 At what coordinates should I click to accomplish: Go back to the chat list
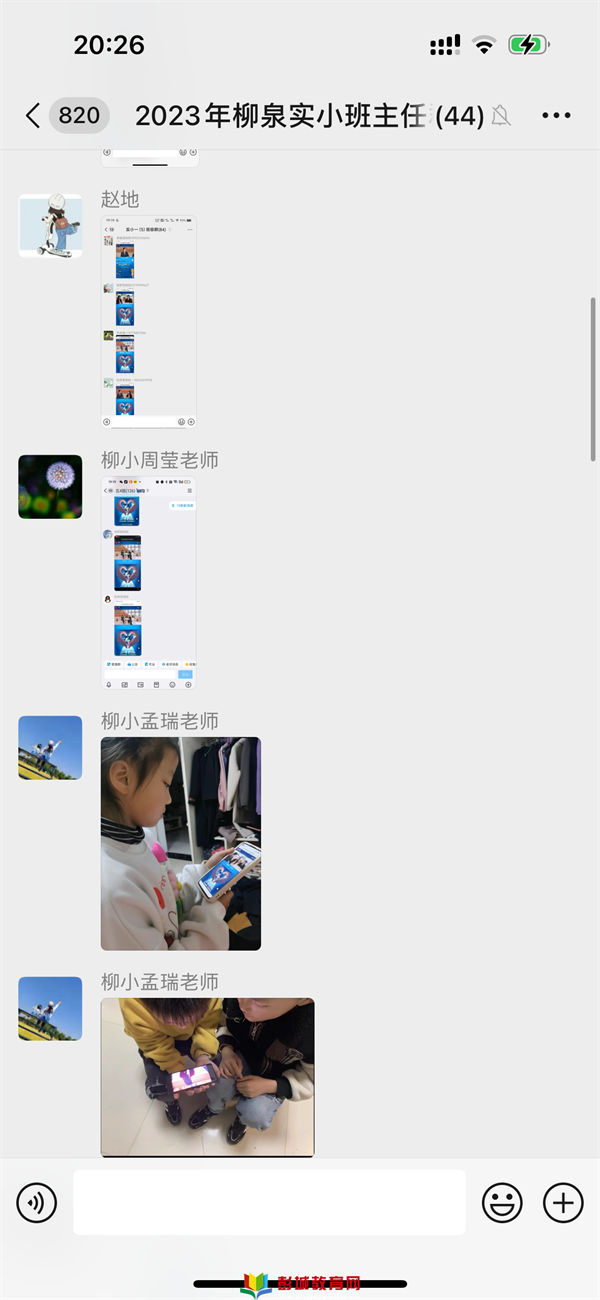[33, 116]
